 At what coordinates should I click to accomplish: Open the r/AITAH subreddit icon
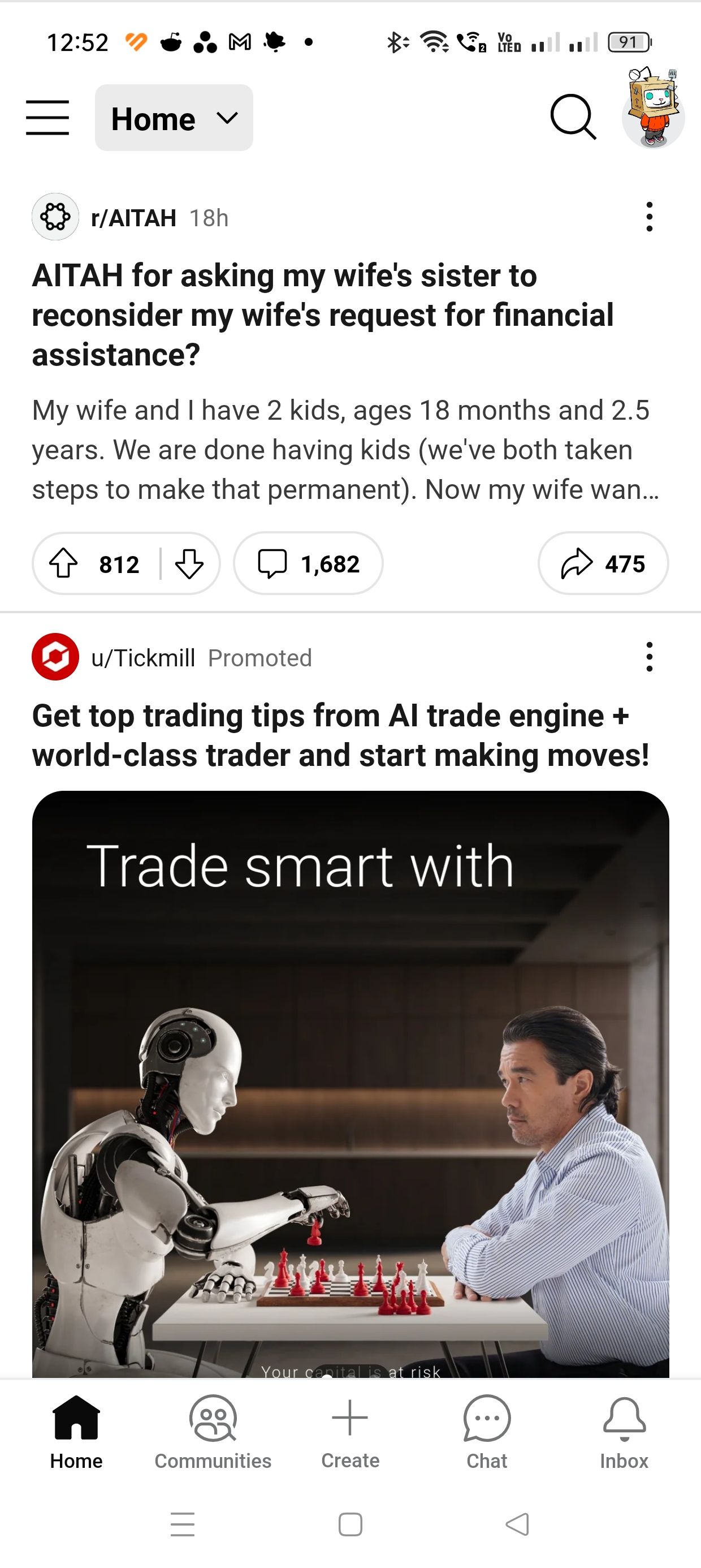(x=55, y=217)
